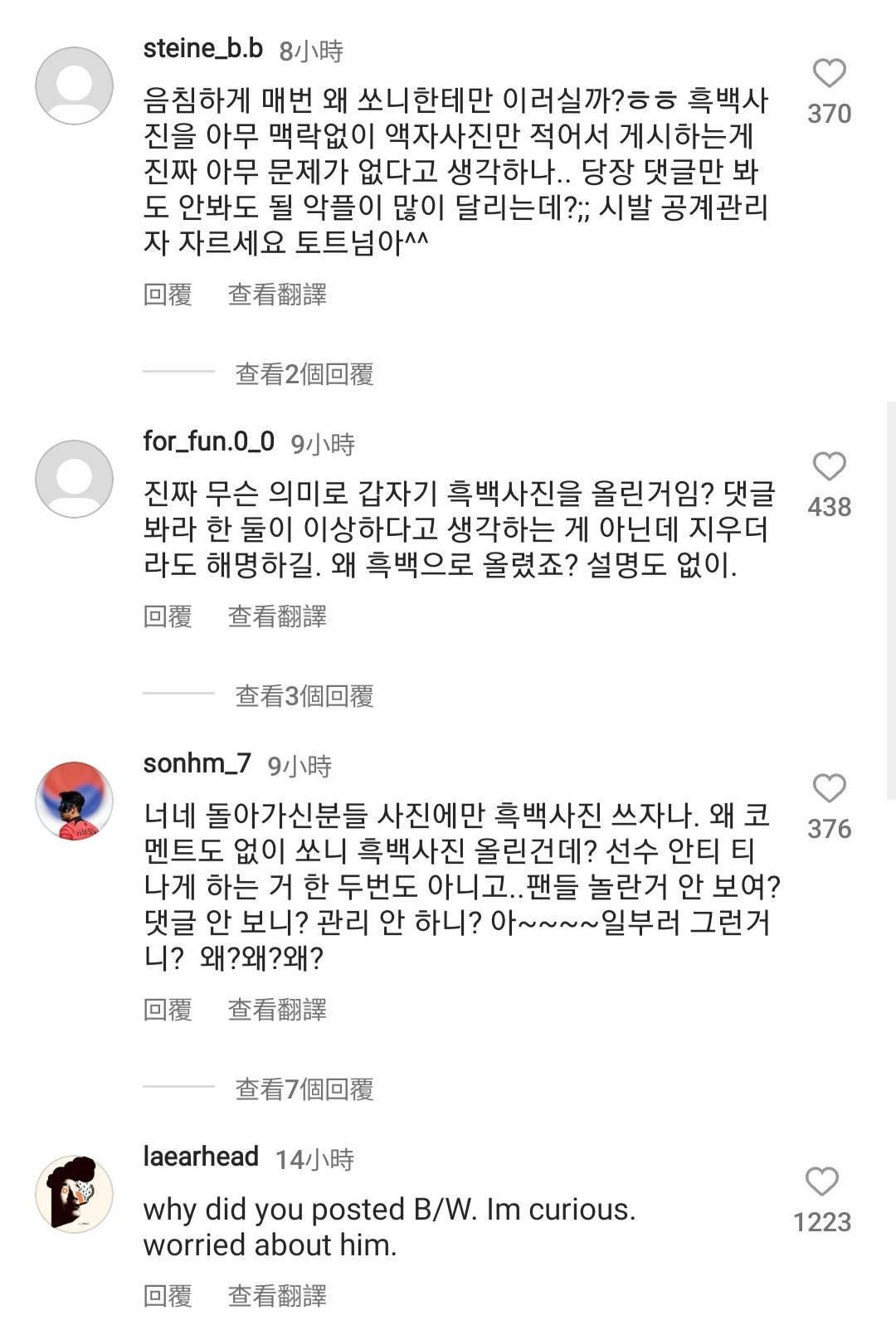Open steine_b.b's profile via username
Viewport: 896px width, 1320px height.
tap(202, 49)
